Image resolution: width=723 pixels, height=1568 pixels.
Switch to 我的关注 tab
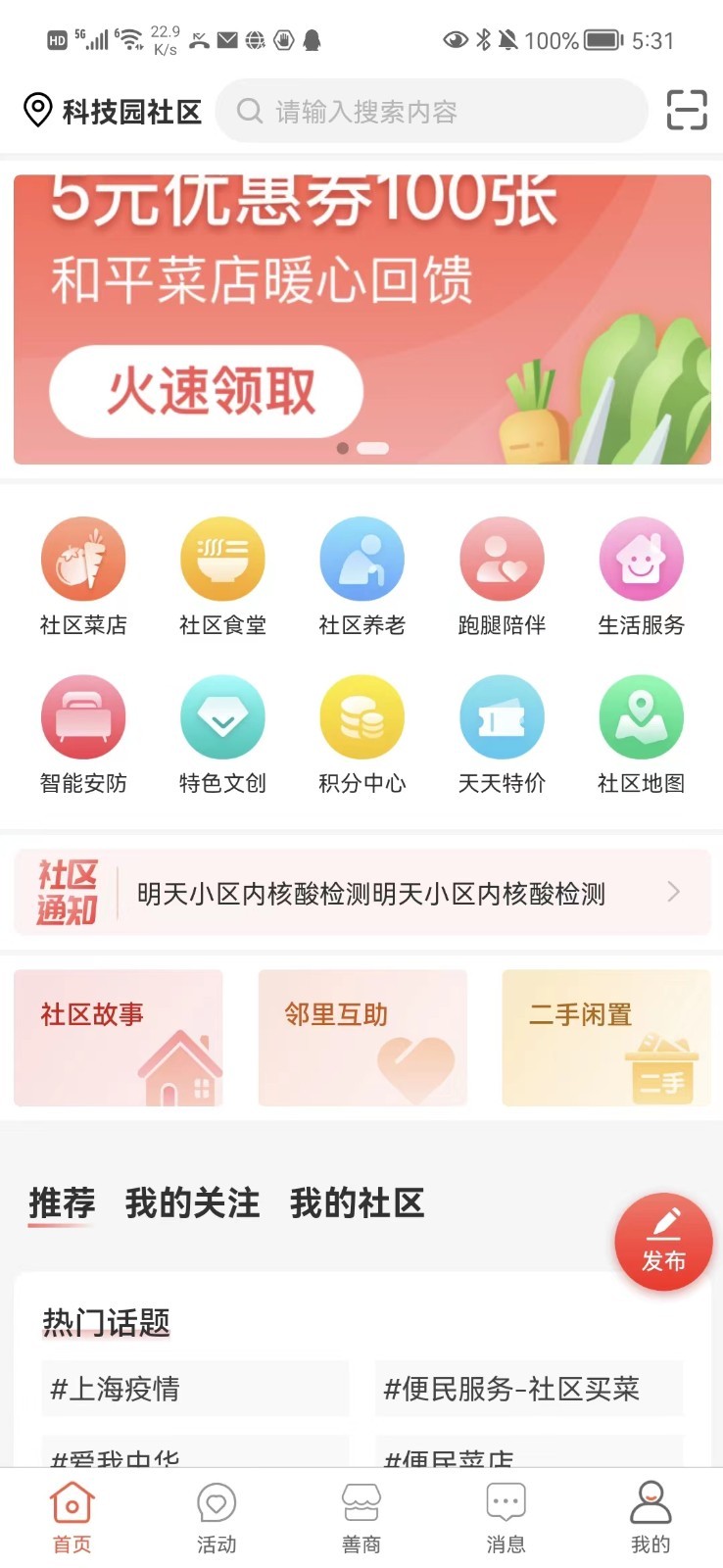click(x=192, y=1202)
